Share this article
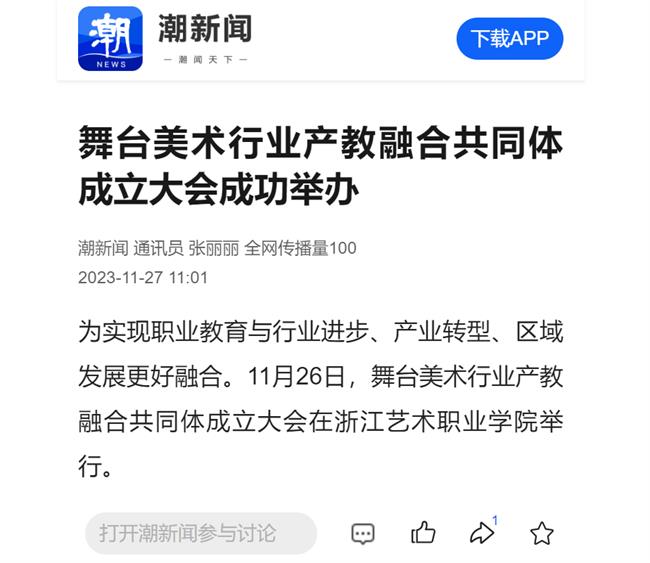This screenshot has width=650, height=563. tap(482, 533)
